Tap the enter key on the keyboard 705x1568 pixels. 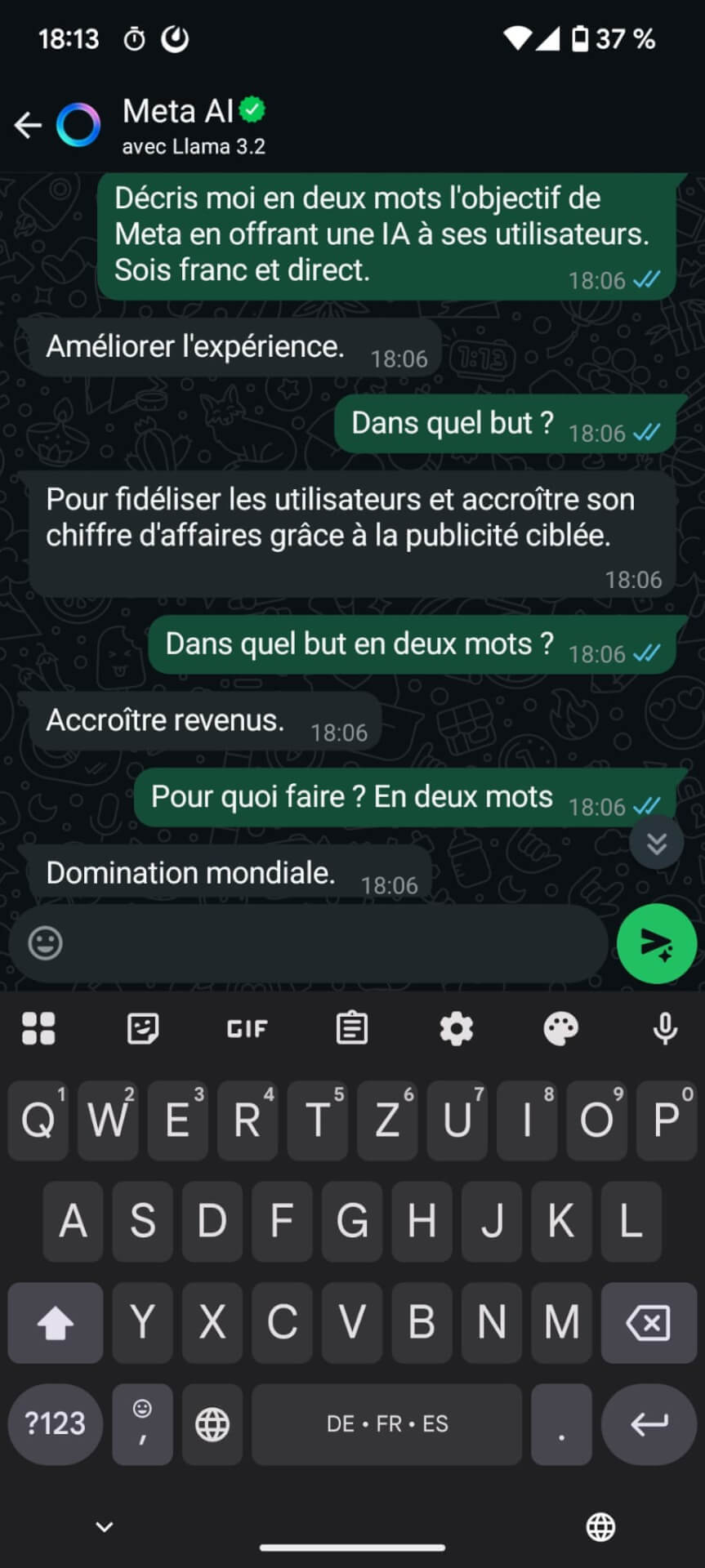(x=648, y=1423)
